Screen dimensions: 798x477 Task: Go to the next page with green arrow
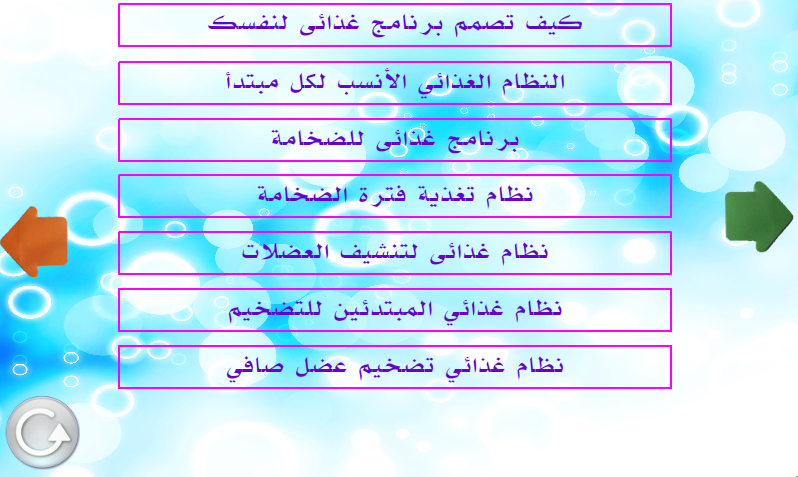pyautogui.click(x=759, y=216)
